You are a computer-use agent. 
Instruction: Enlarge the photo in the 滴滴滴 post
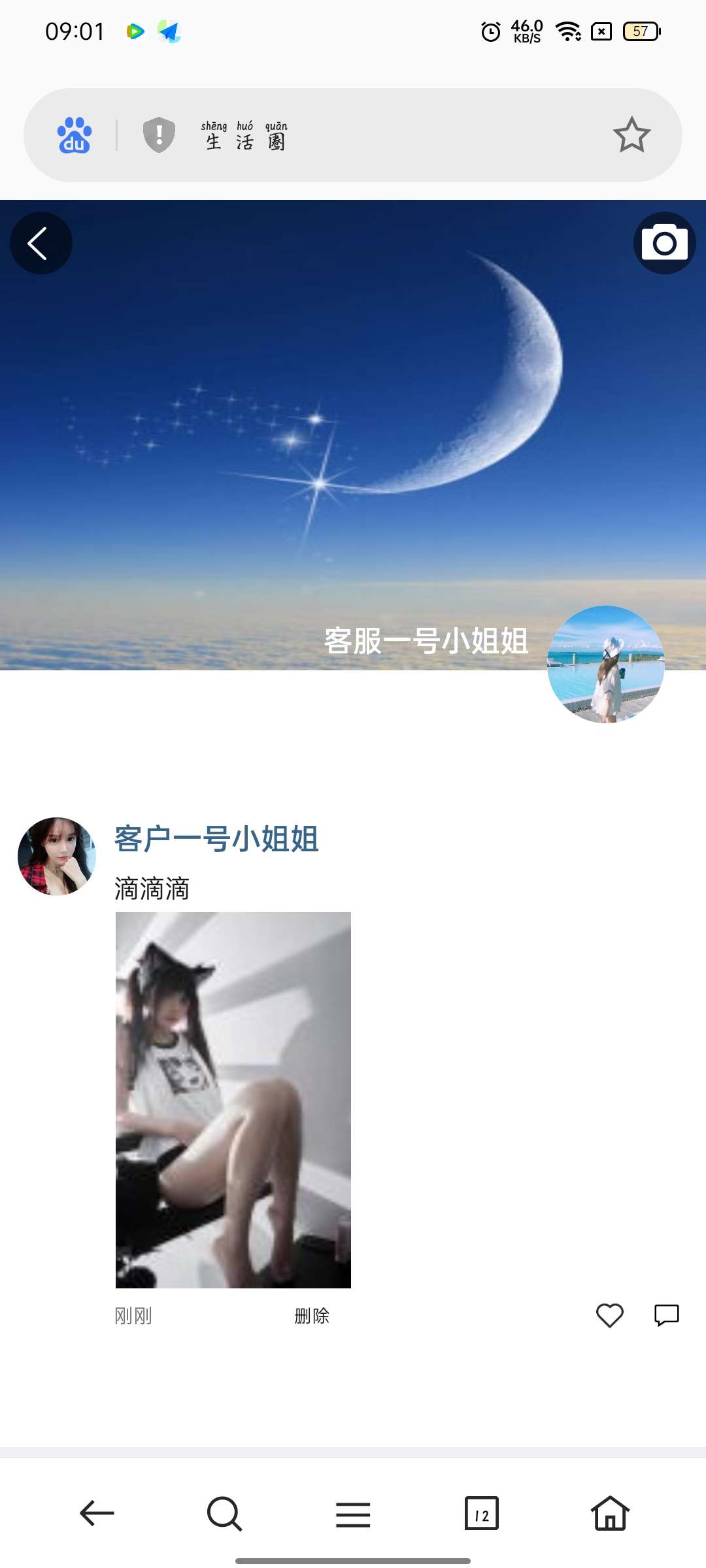pyautogui.click(x=233, y=1100)
